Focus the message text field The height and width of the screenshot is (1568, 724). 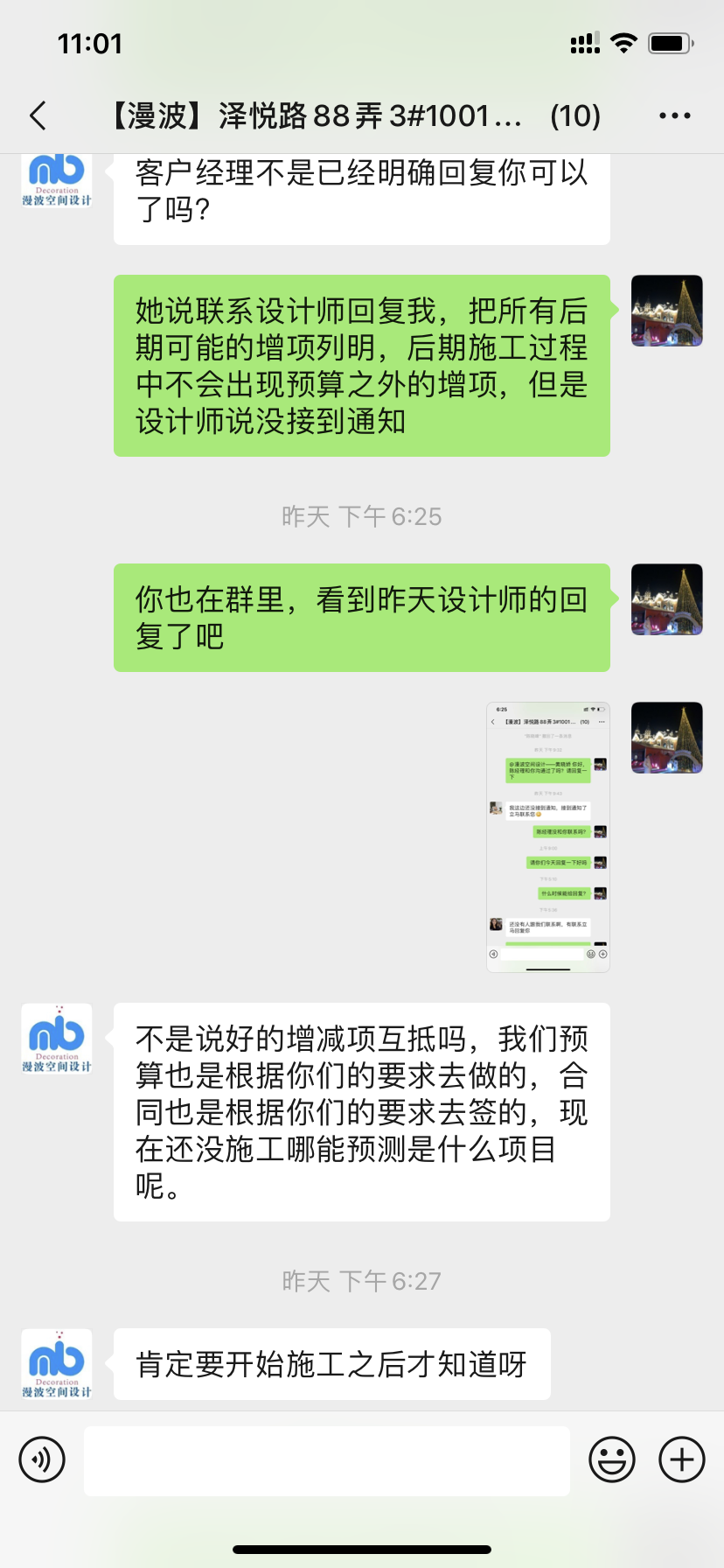[x=326, y=1460]
